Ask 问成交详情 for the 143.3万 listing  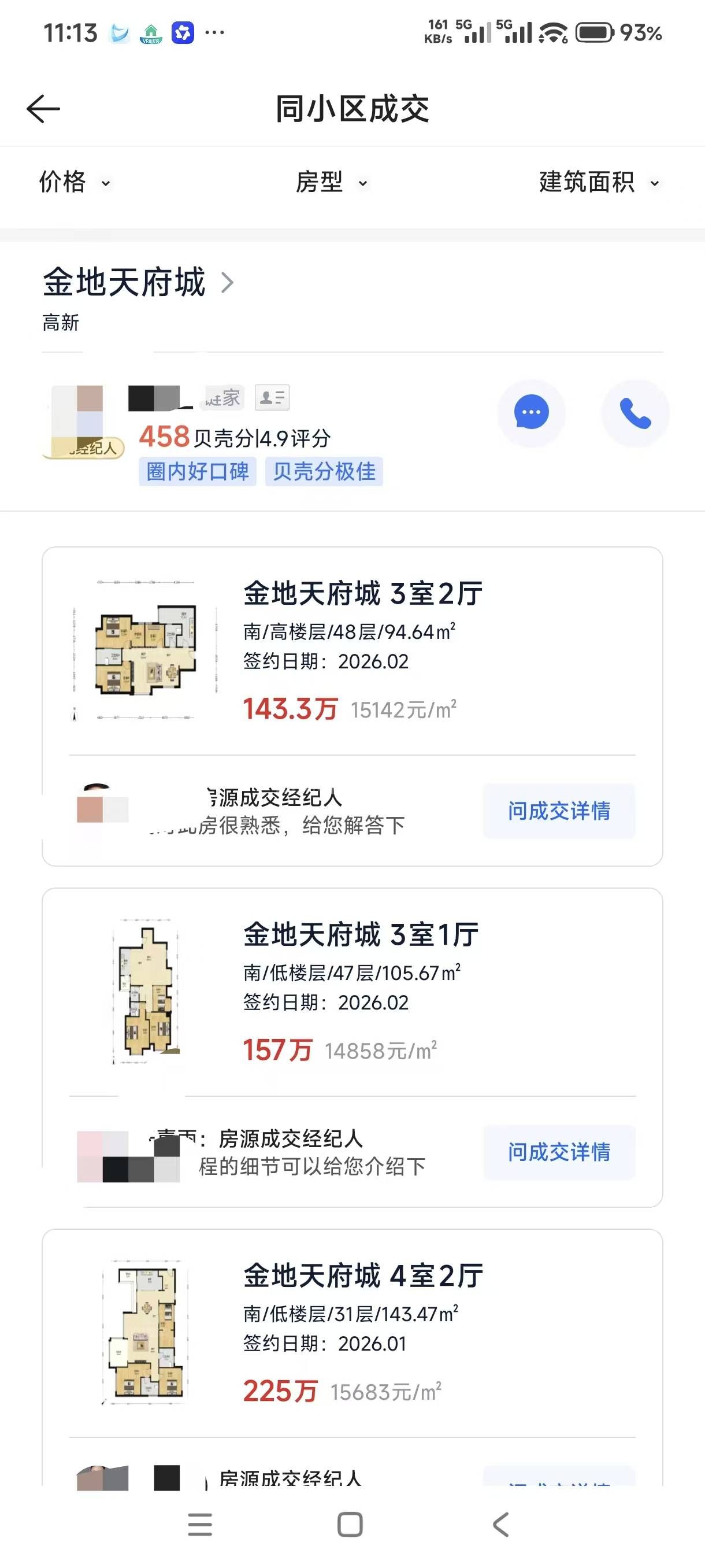[x=559, y=811]
